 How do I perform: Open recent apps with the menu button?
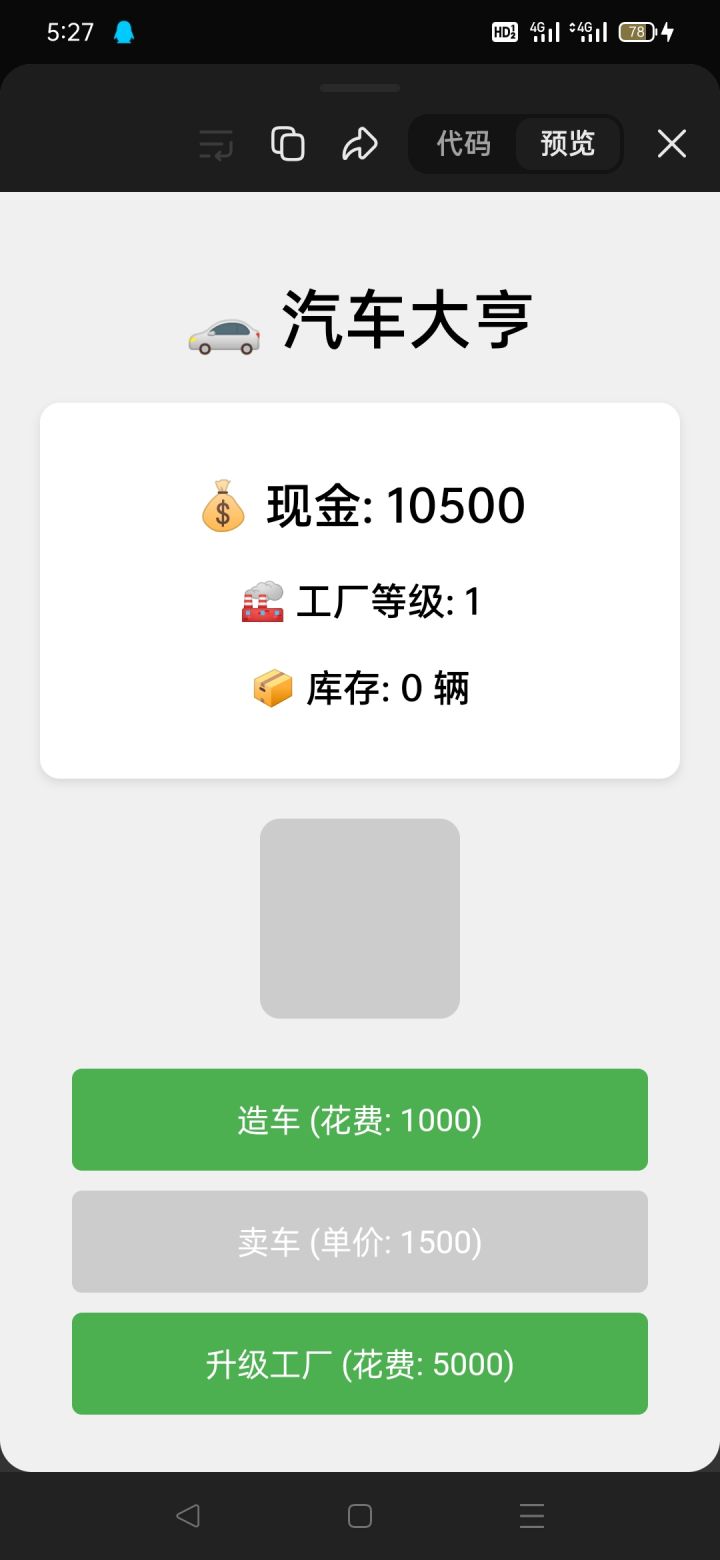click(531, 1515)
